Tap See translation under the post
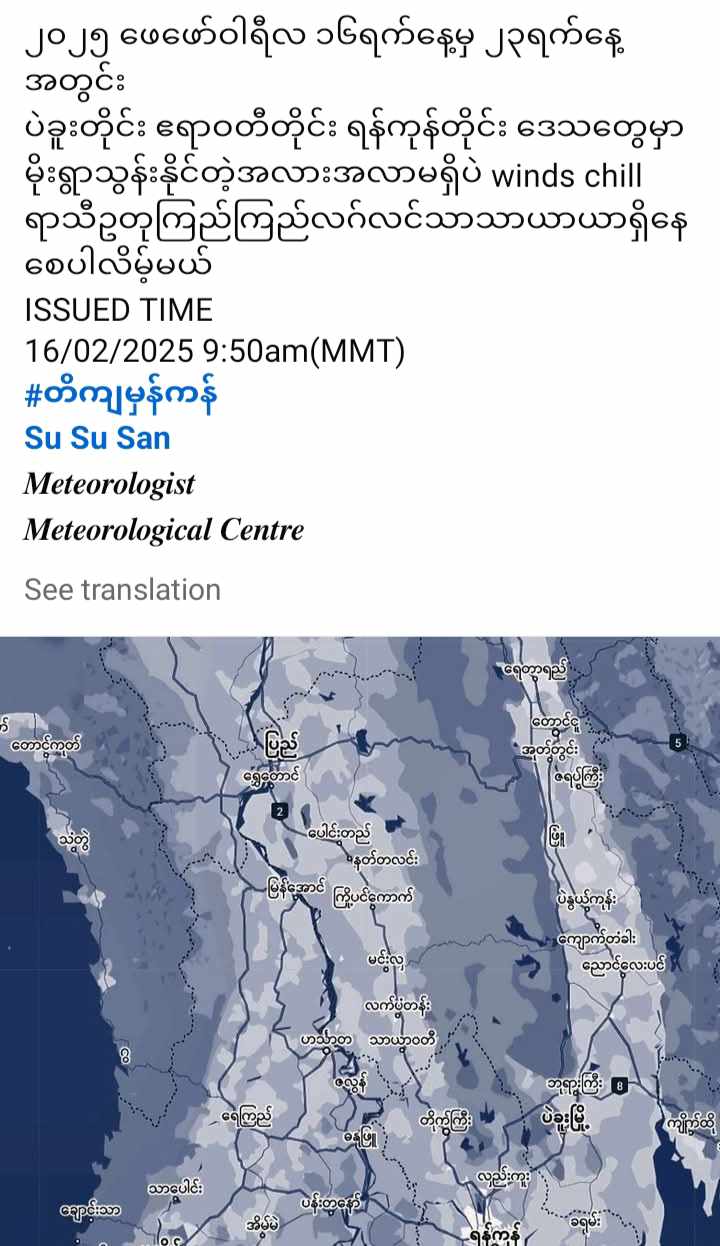720x1246 pixels. [x=122, y=590]
